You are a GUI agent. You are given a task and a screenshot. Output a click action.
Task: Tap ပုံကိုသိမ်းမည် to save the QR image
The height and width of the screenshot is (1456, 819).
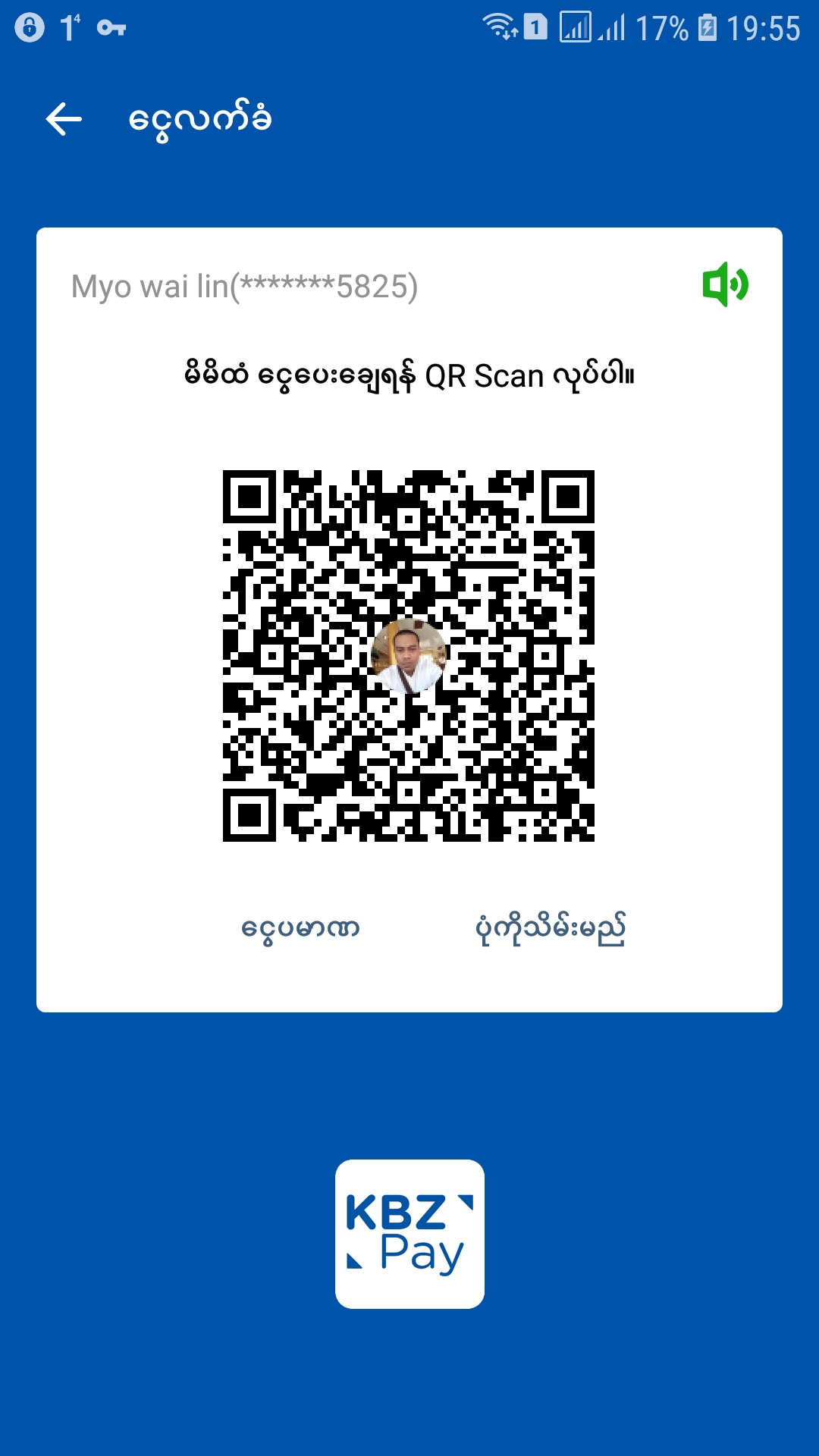pos(551,928)
